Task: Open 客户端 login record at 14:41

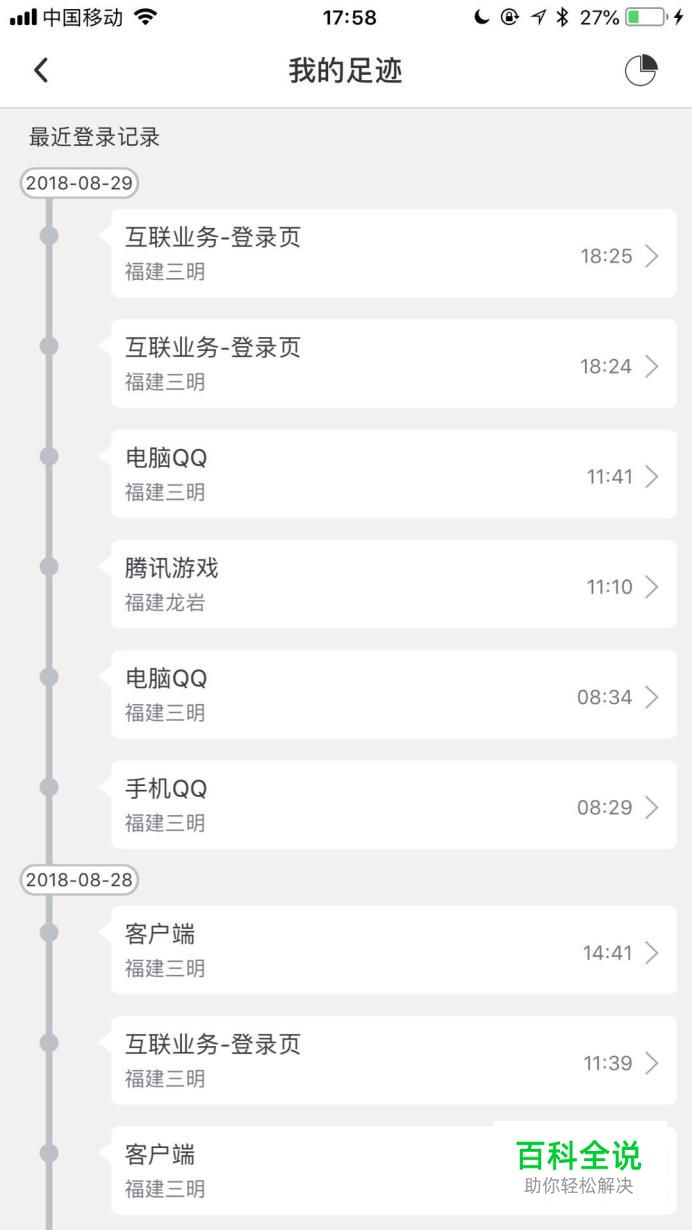Action: 393,949
